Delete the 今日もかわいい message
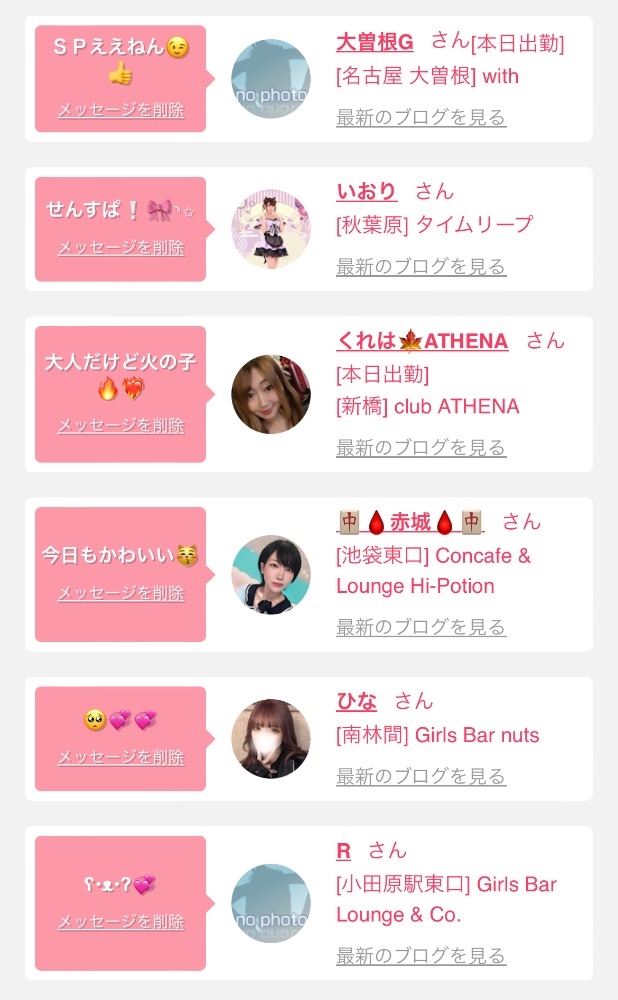Screen dimensions: 618x1000 [121, 593]
